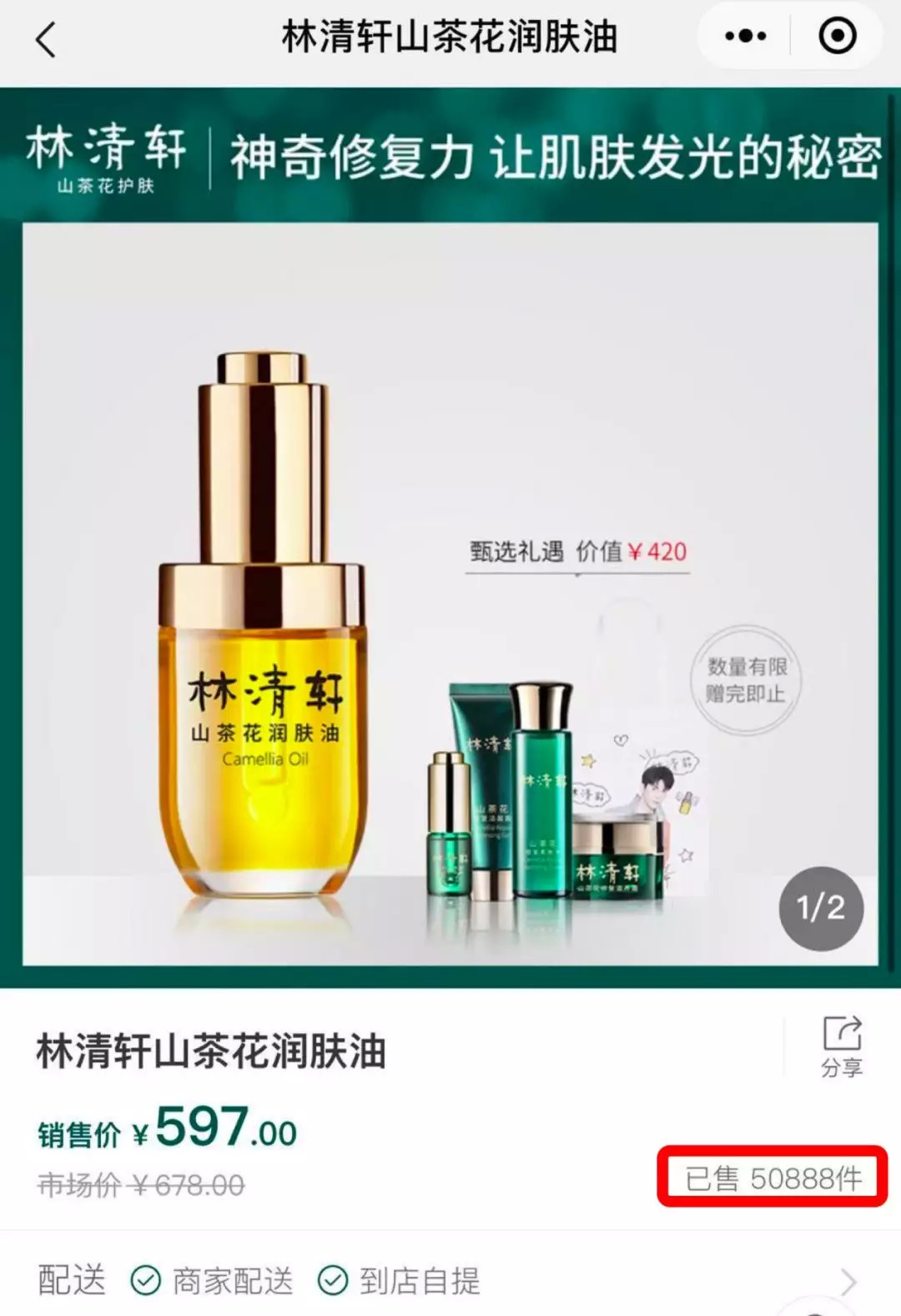Open the mini program three-dot menu
This screenshot has height=1316, width=901.
tap(745, 36)
